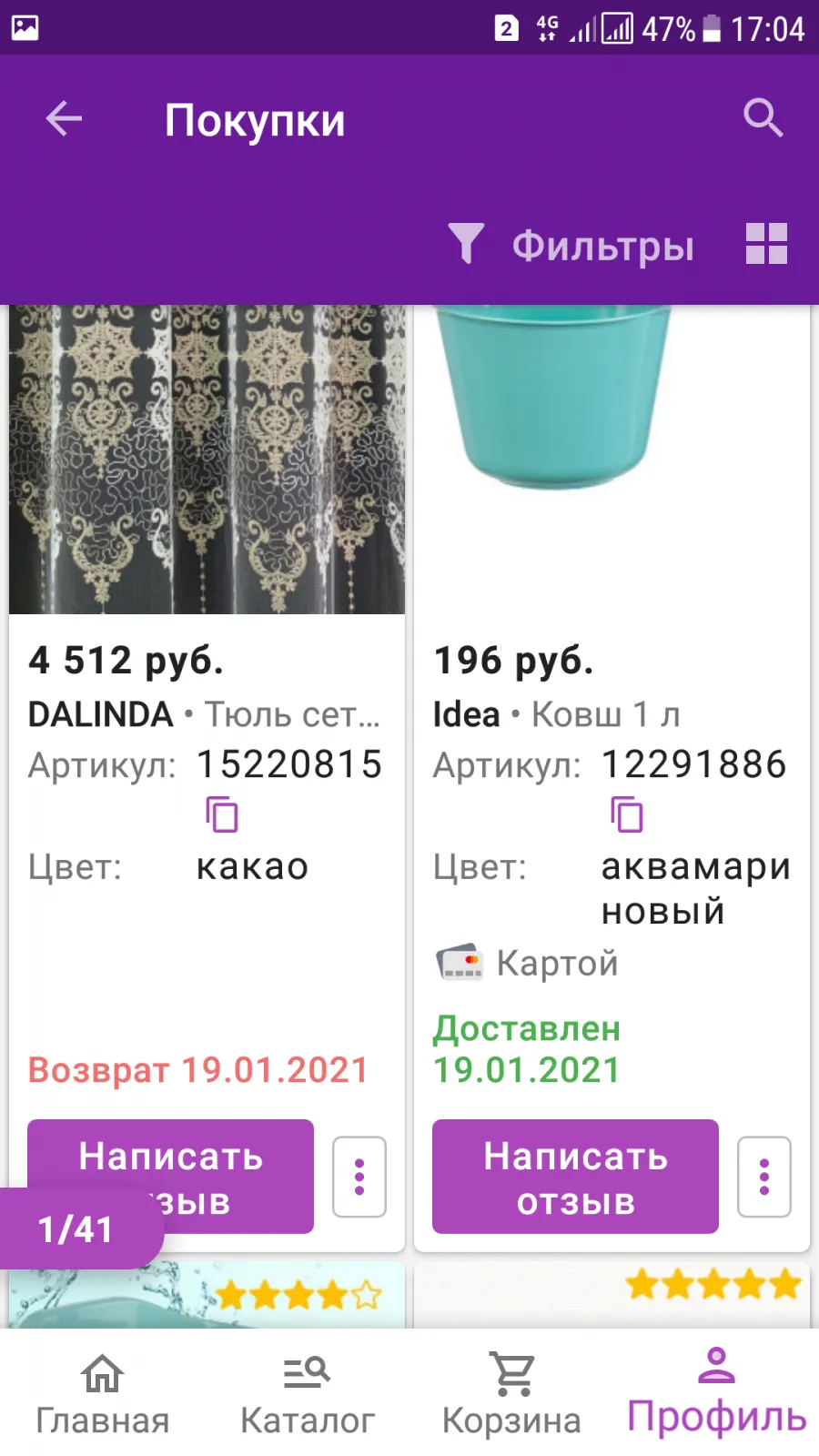Switch the grid layout view
The height and width of the screenshot is (1456, 819).
click(766, 244)
